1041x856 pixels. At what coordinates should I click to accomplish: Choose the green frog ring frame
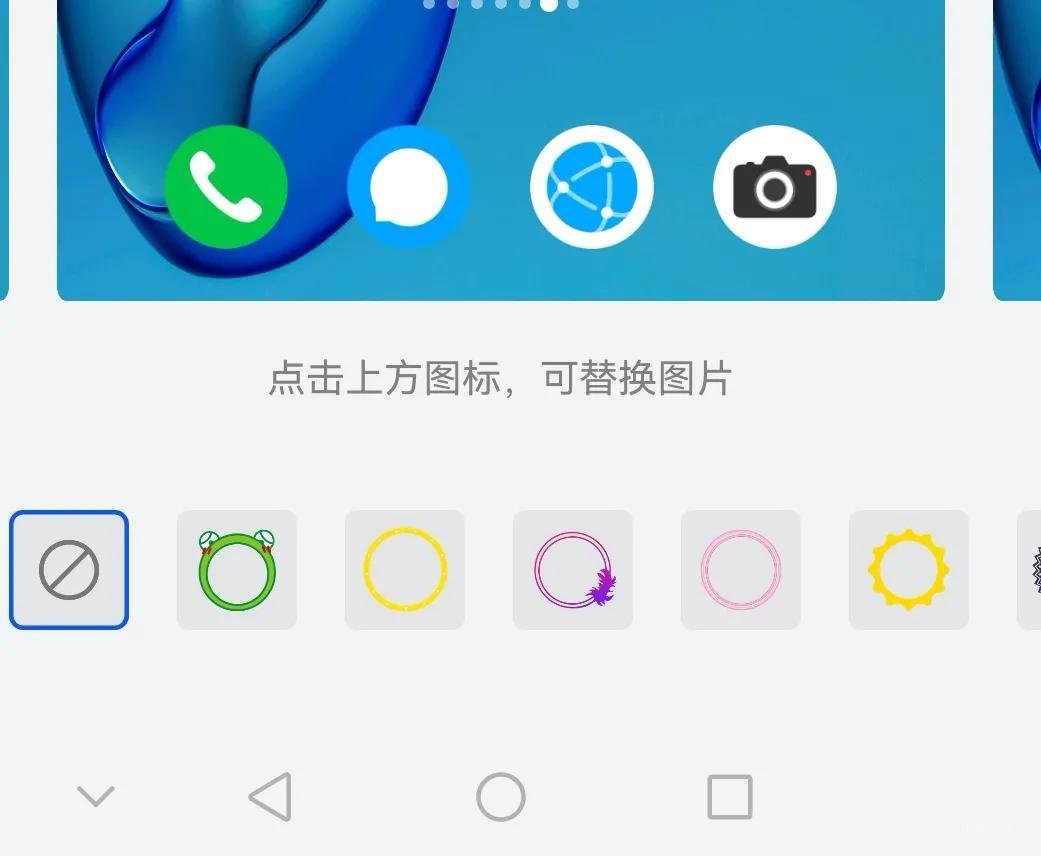[x=237, y=570]
